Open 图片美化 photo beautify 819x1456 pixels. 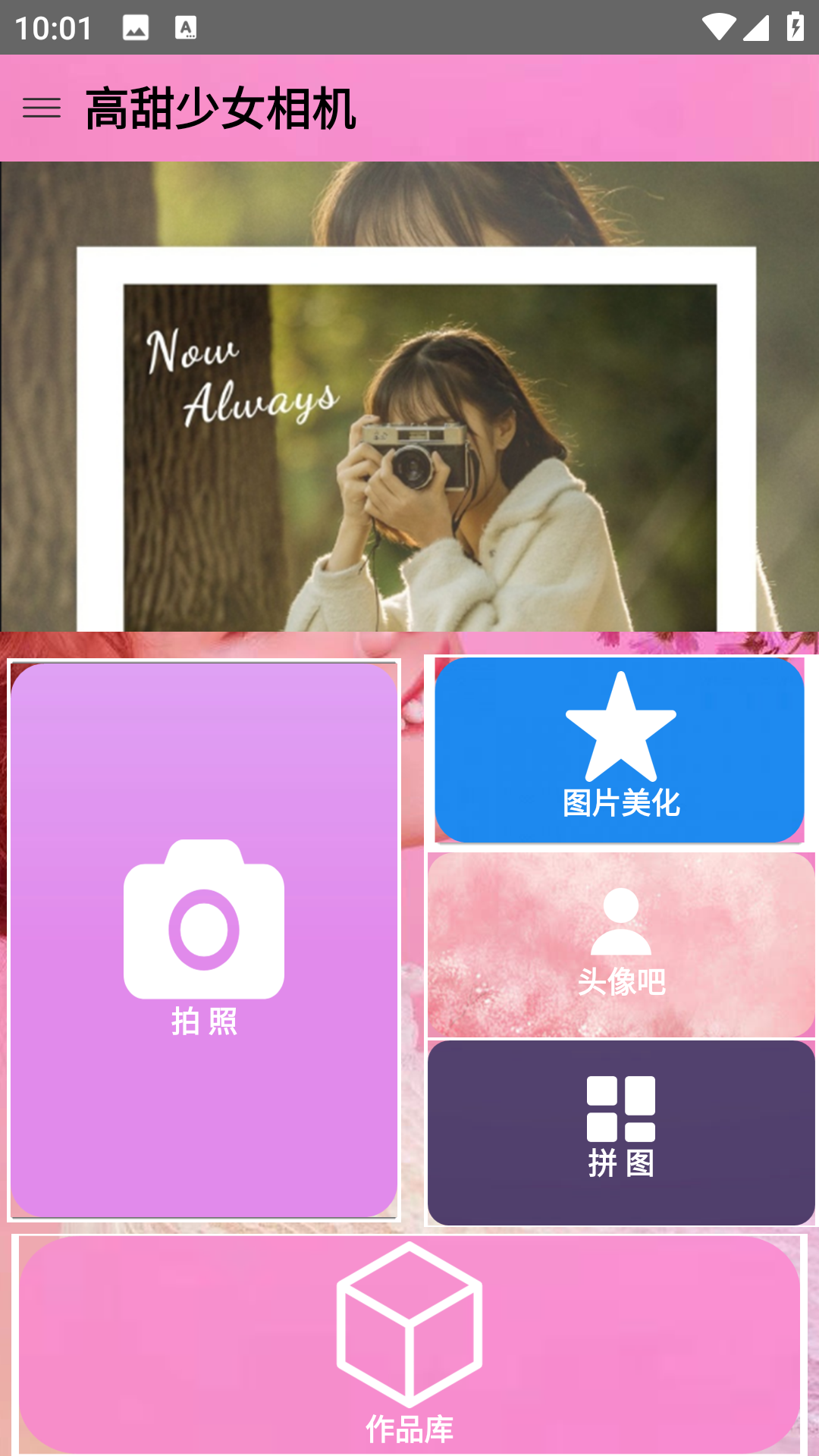pyautogui.click(x=620, y=749)
